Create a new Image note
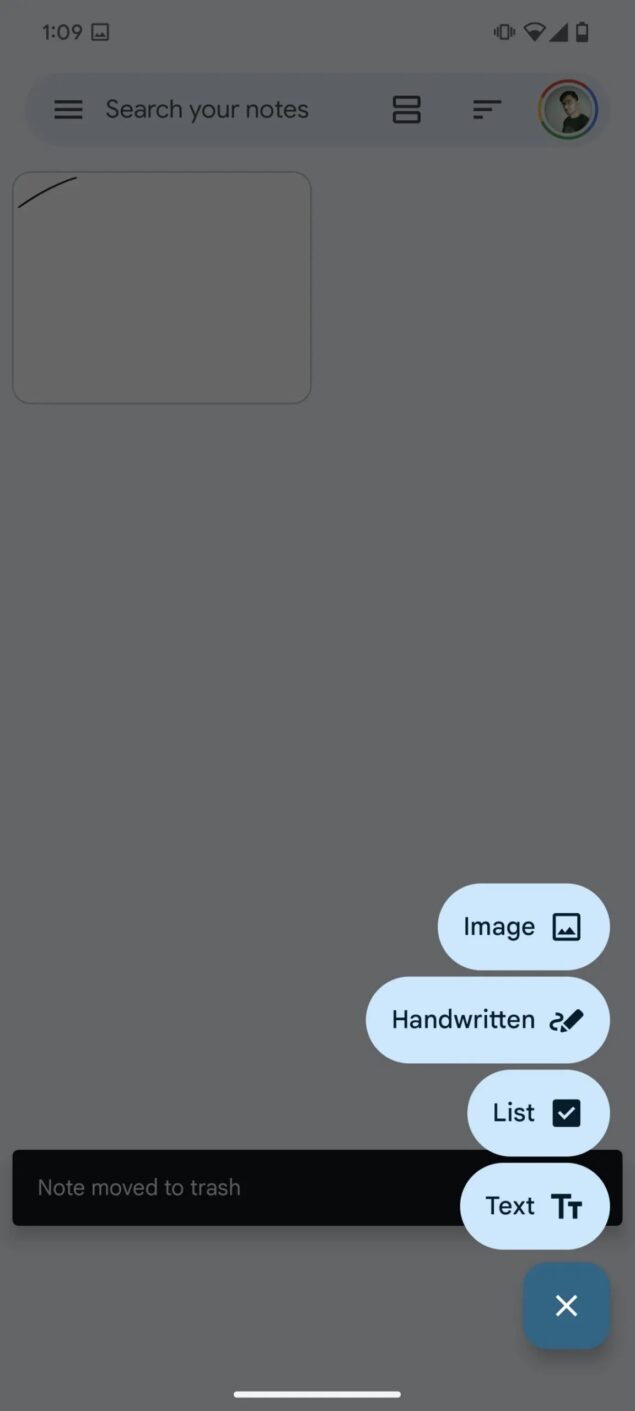 click(x=523, y=927)
